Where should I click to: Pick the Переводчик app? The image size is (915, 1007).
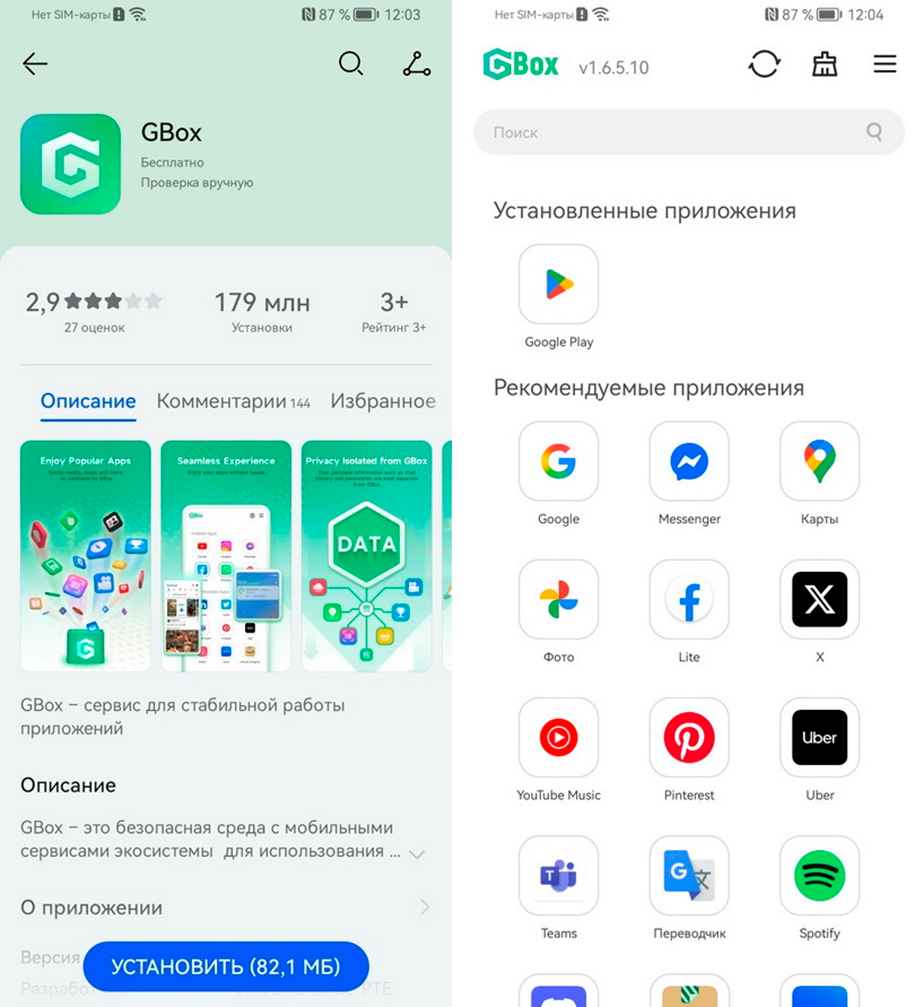[x=689, y=877]
